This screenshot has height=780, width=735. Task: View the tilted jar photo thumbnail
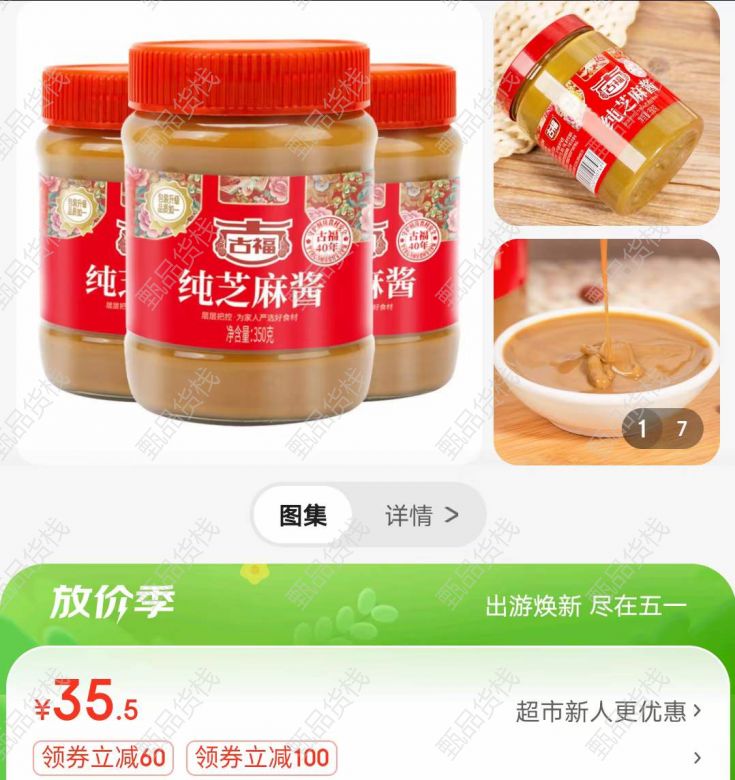[606, 113]
